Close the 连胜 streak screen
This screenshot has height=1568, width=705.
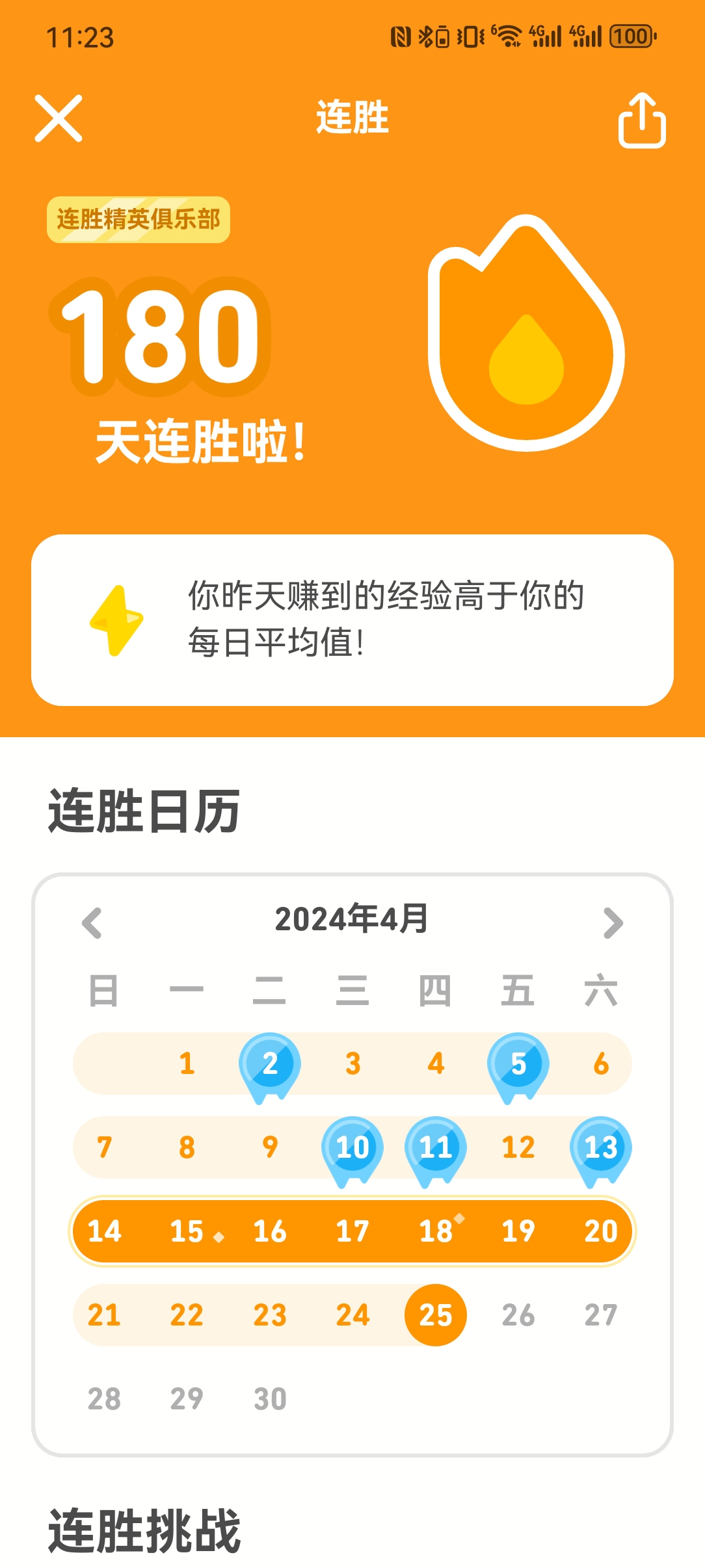[x=59, y=118]
